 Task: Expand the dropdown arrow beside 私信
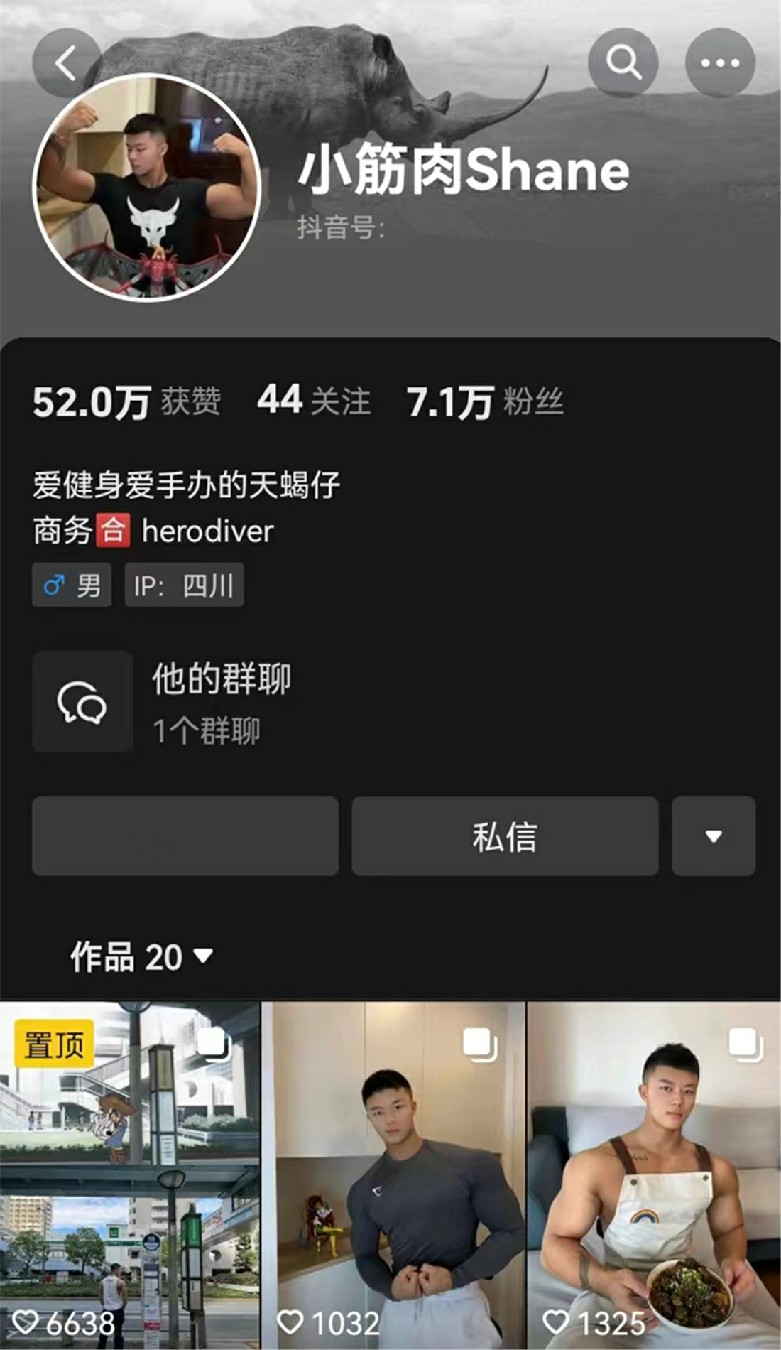point(713,836)
